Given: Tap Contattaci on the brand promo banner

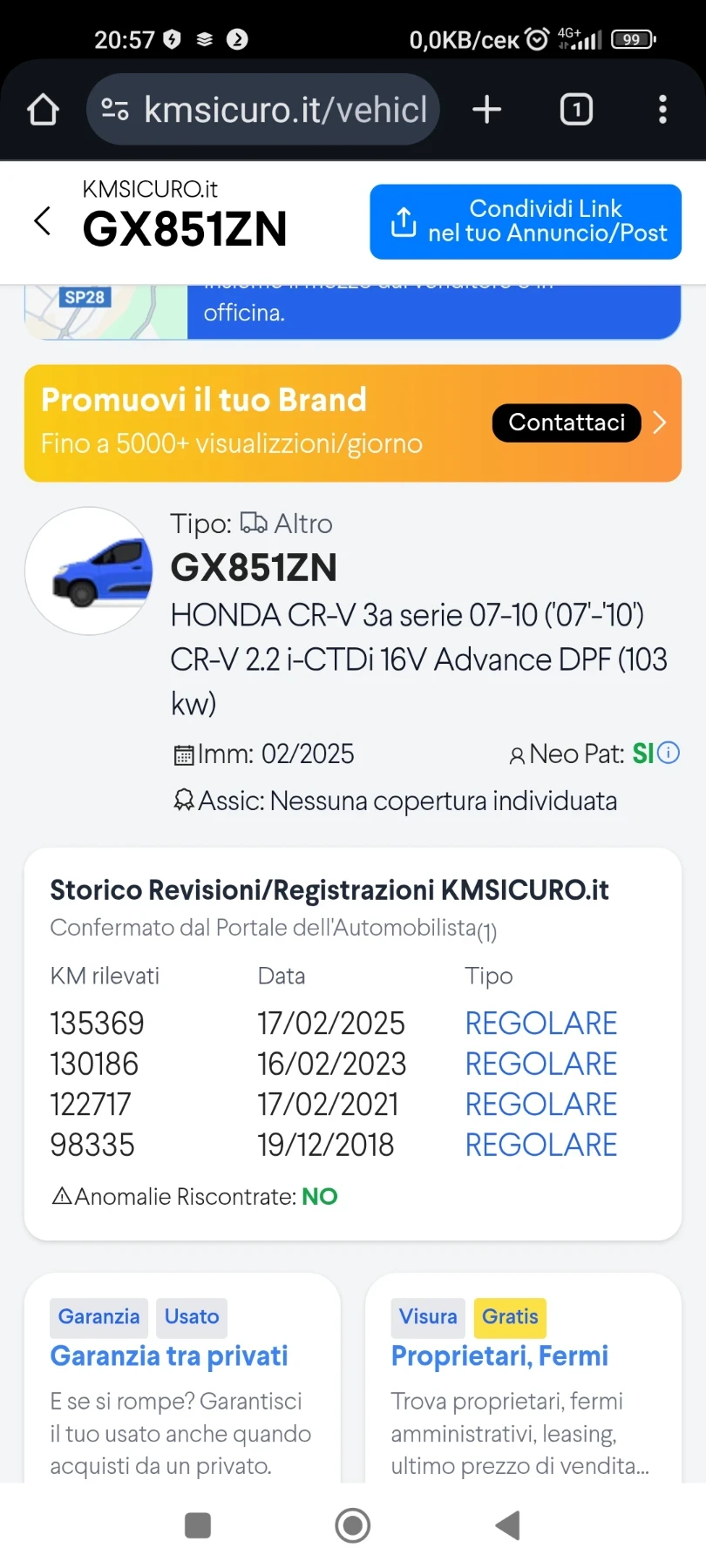Looking at the screenshot, I should [x=567, y=422].
